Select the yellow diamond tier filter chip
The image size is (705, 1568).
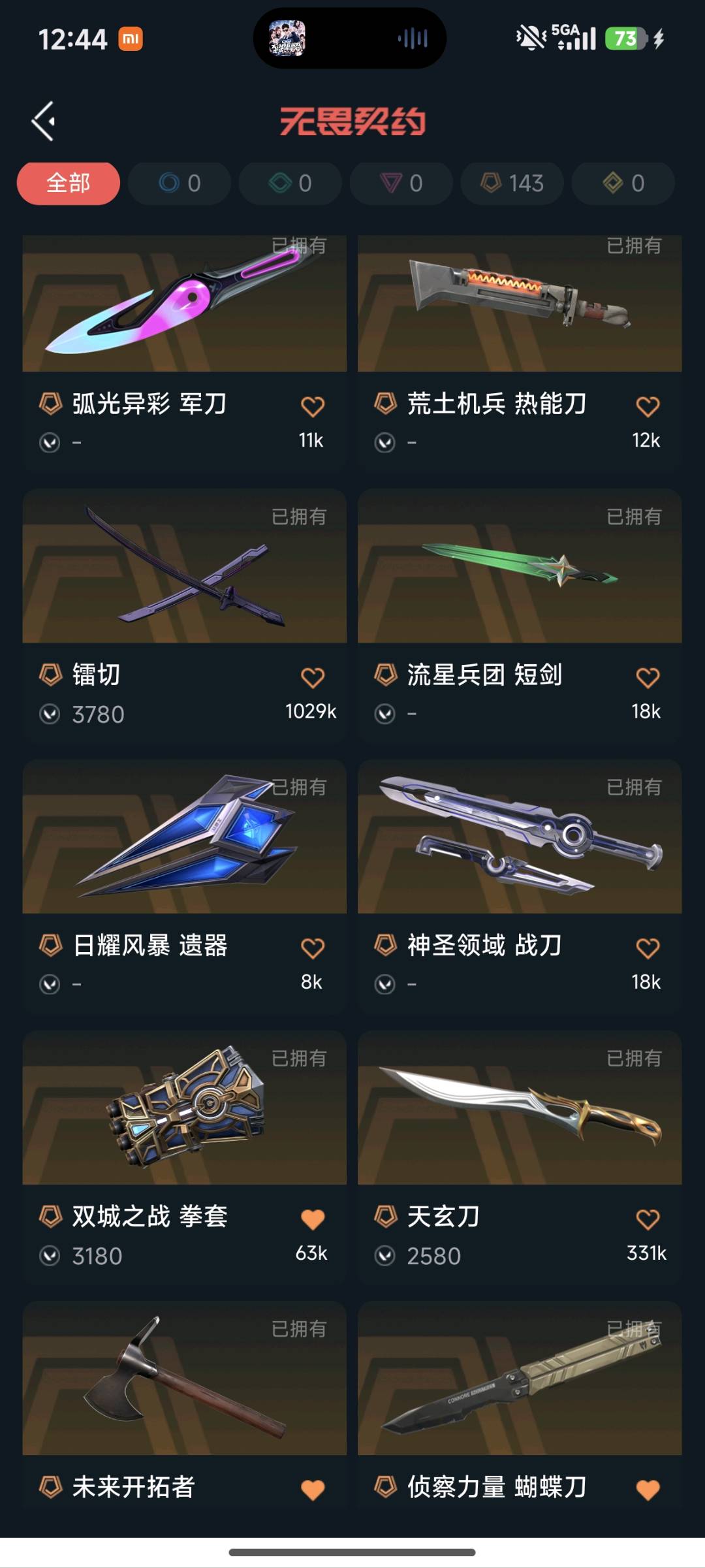pos(623,183)
